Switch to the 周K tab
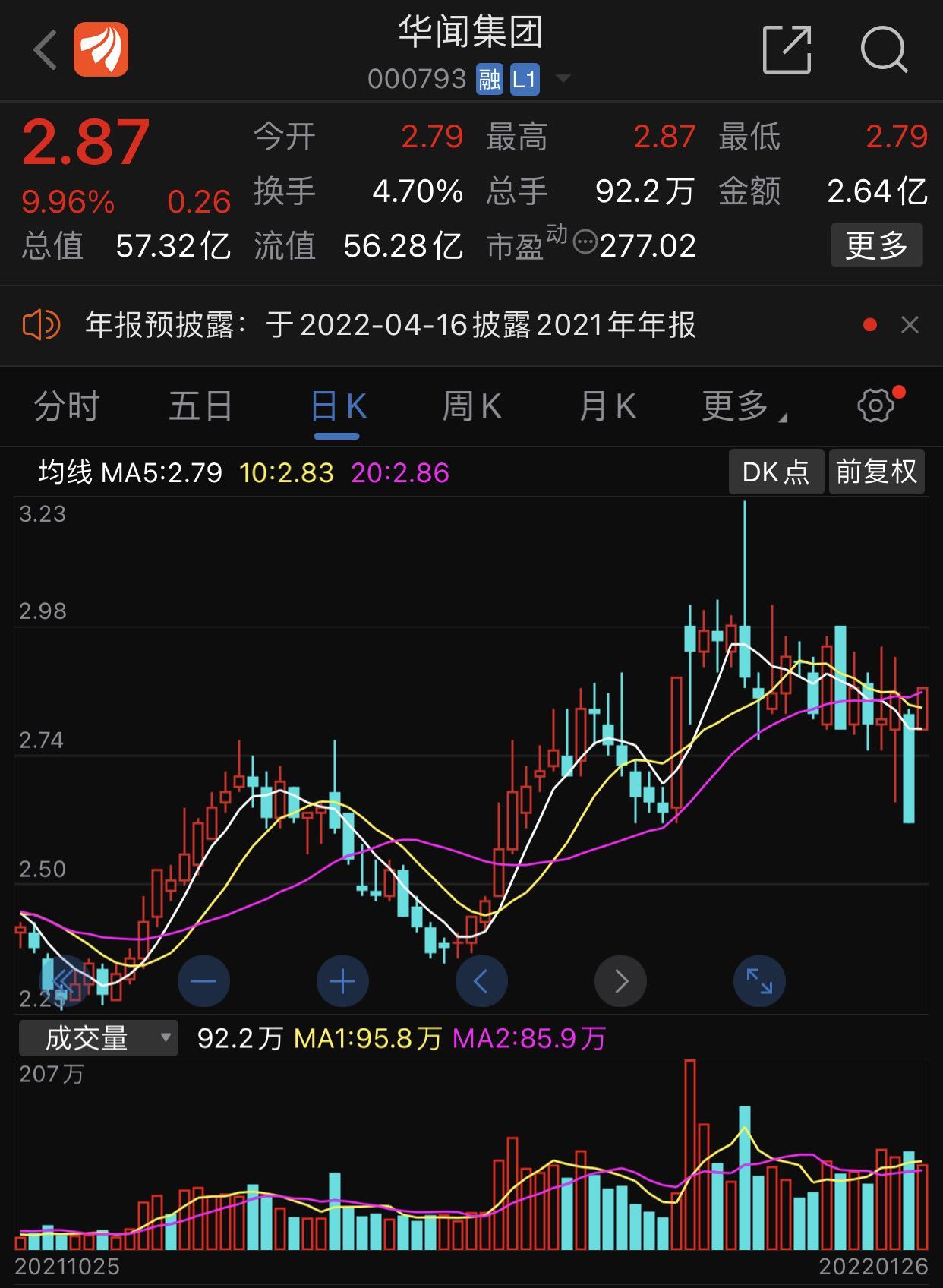 pyautogui.click(x=472, y=406)
